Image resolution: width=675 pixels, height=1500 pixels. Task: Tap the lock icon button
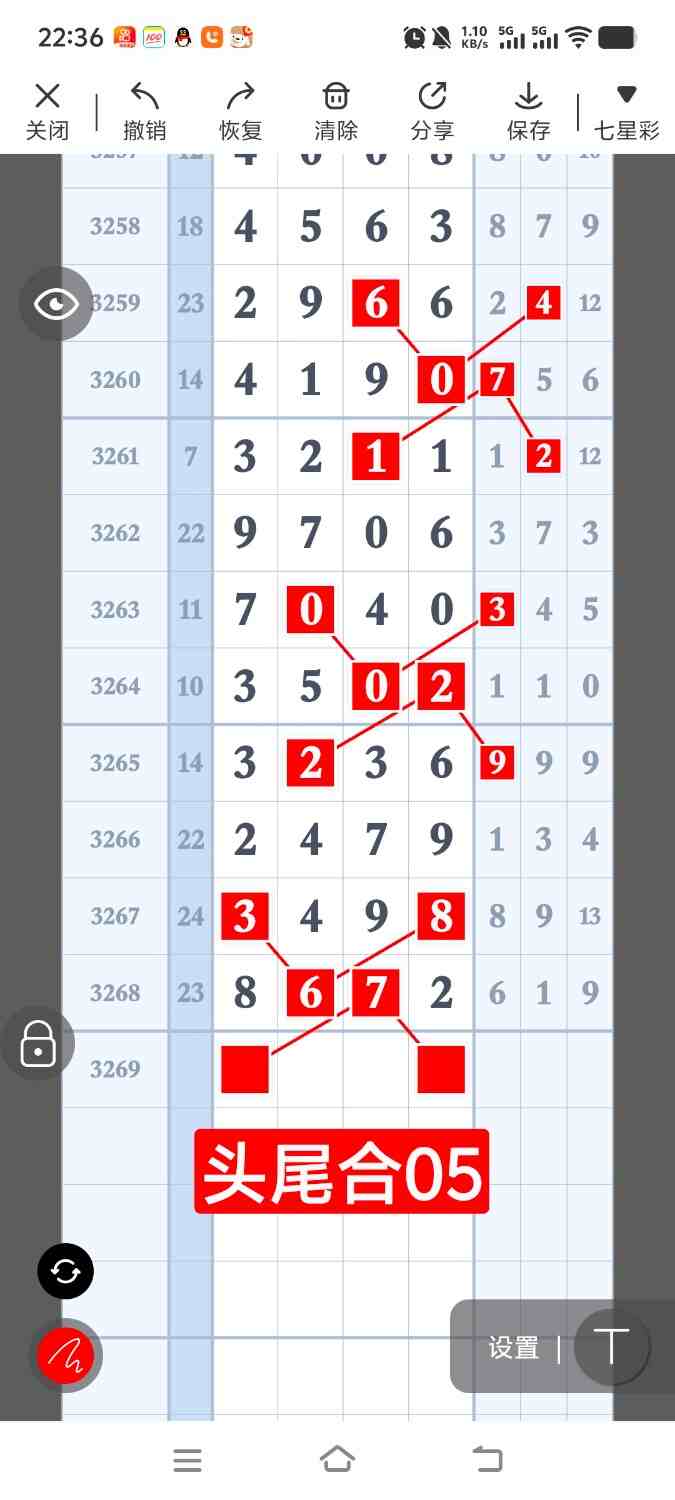point(38,1044)
